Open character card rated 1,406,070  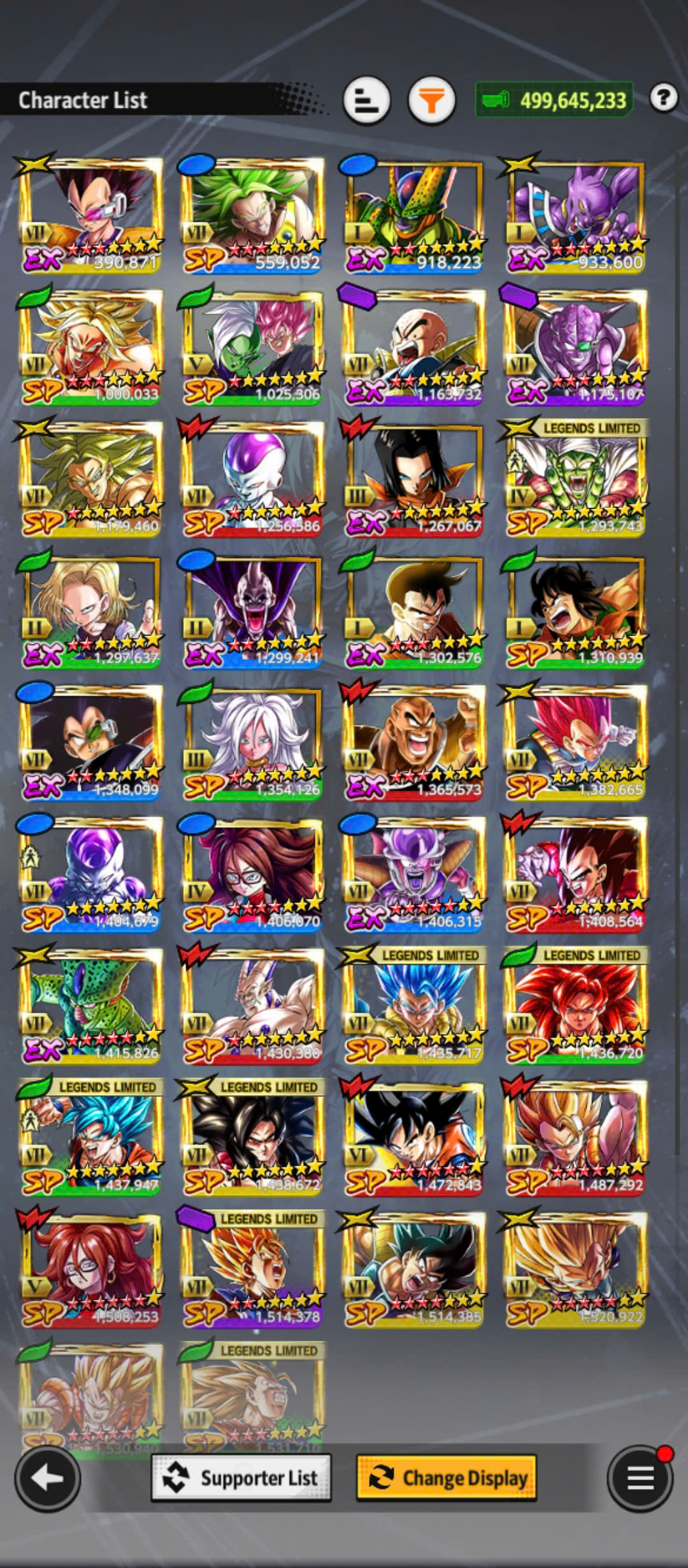click(x=252, y=876)
